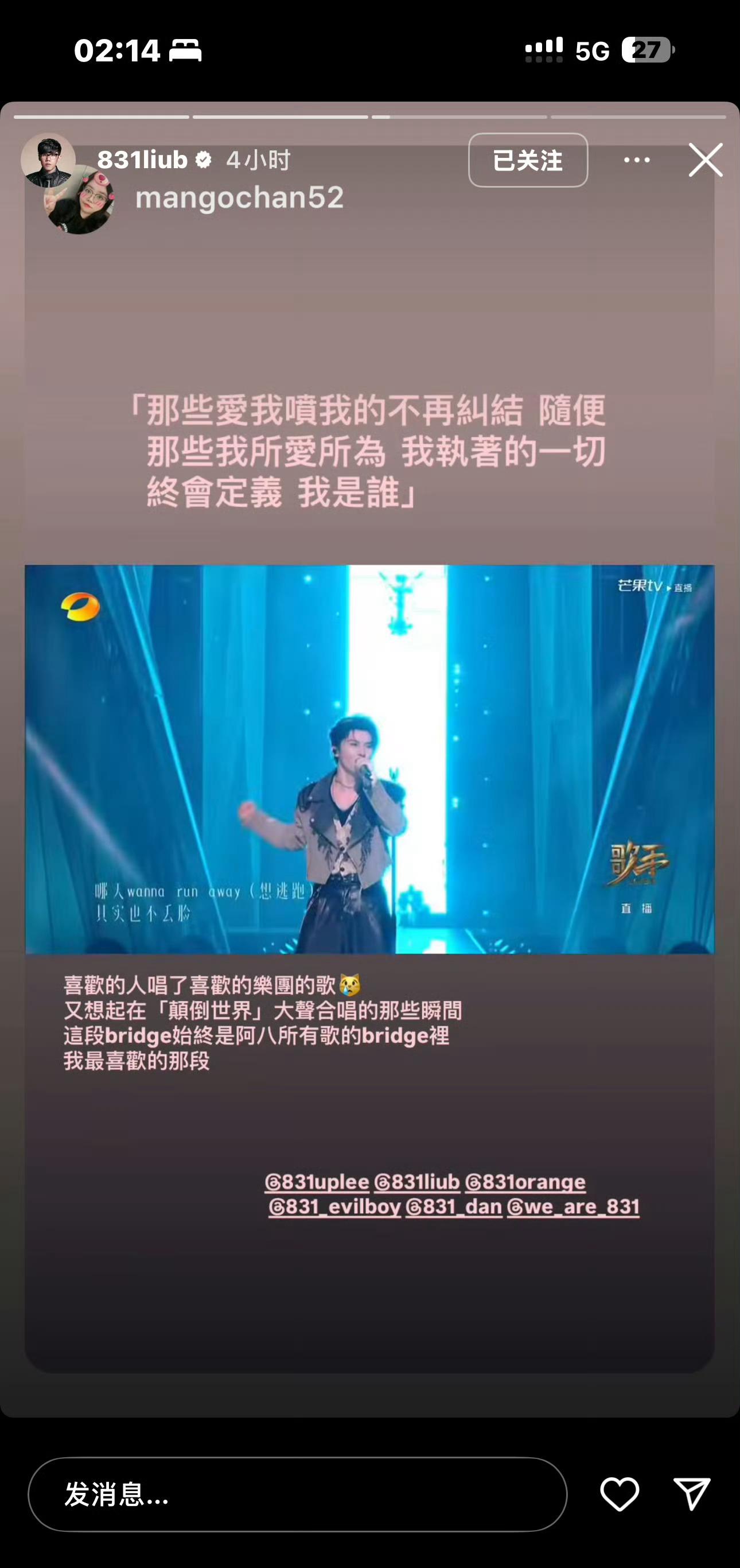Tap the 已关注 following button

(528, 160)
